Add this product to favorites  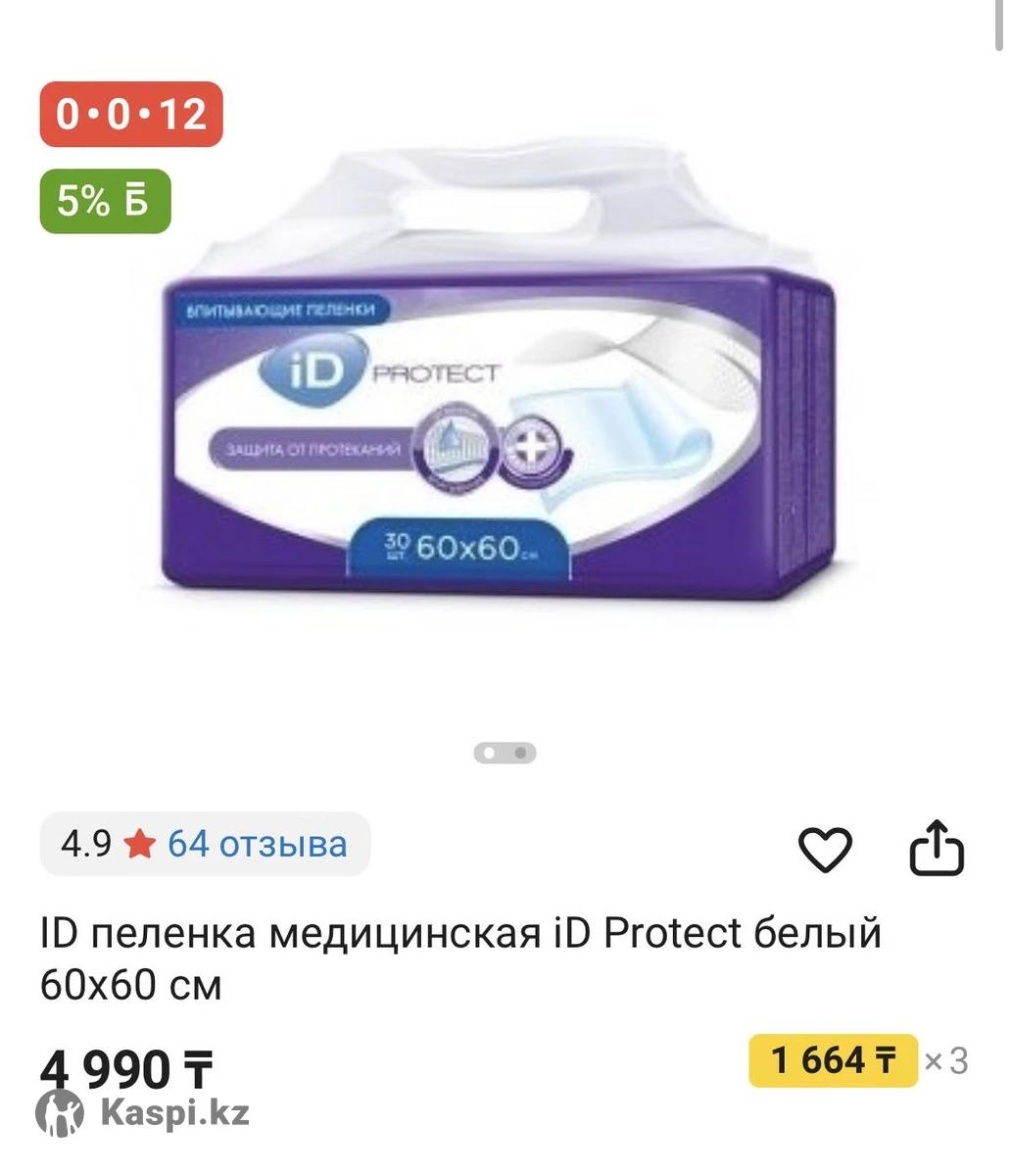(825, 849)
